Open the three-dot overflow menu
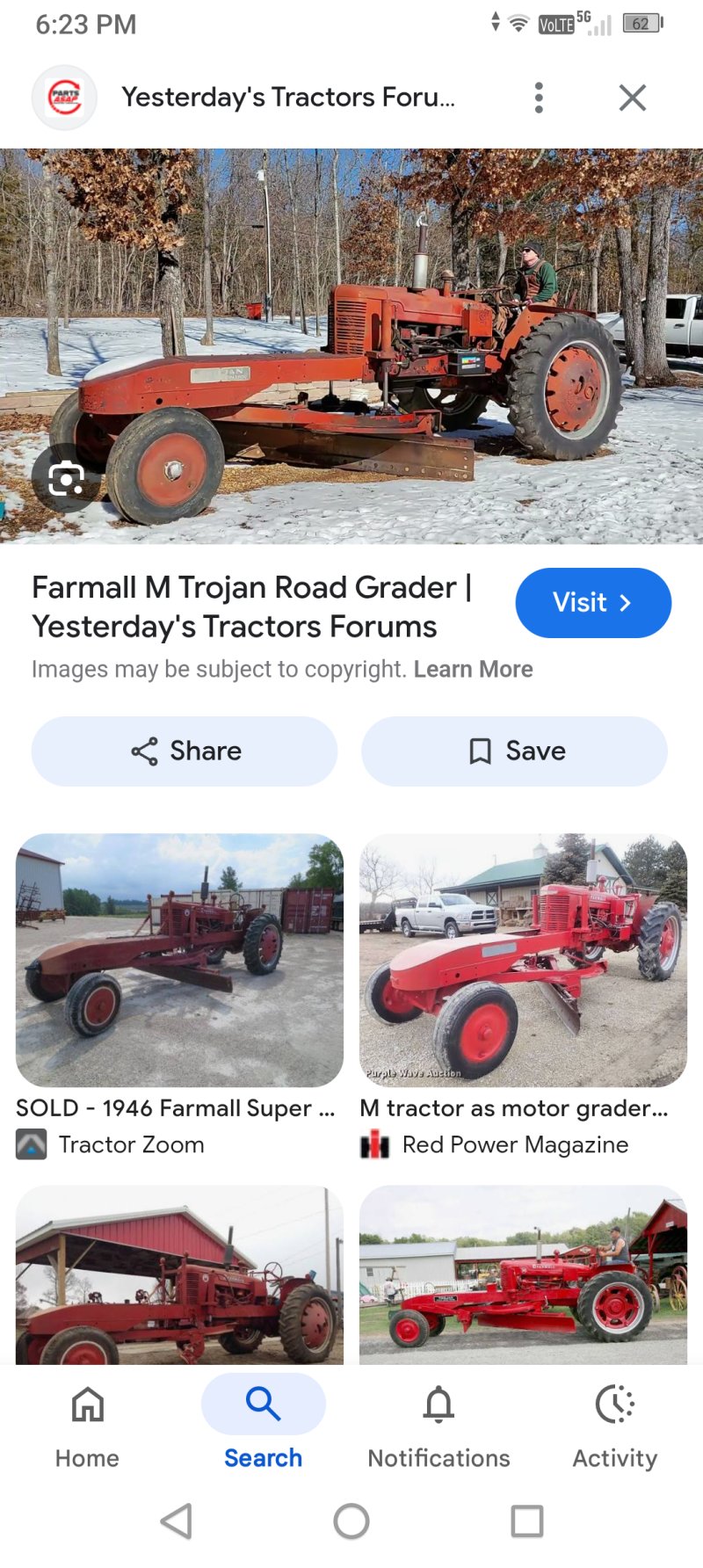Viewport: 703px width, 1568px height. (x=539, y=98)
